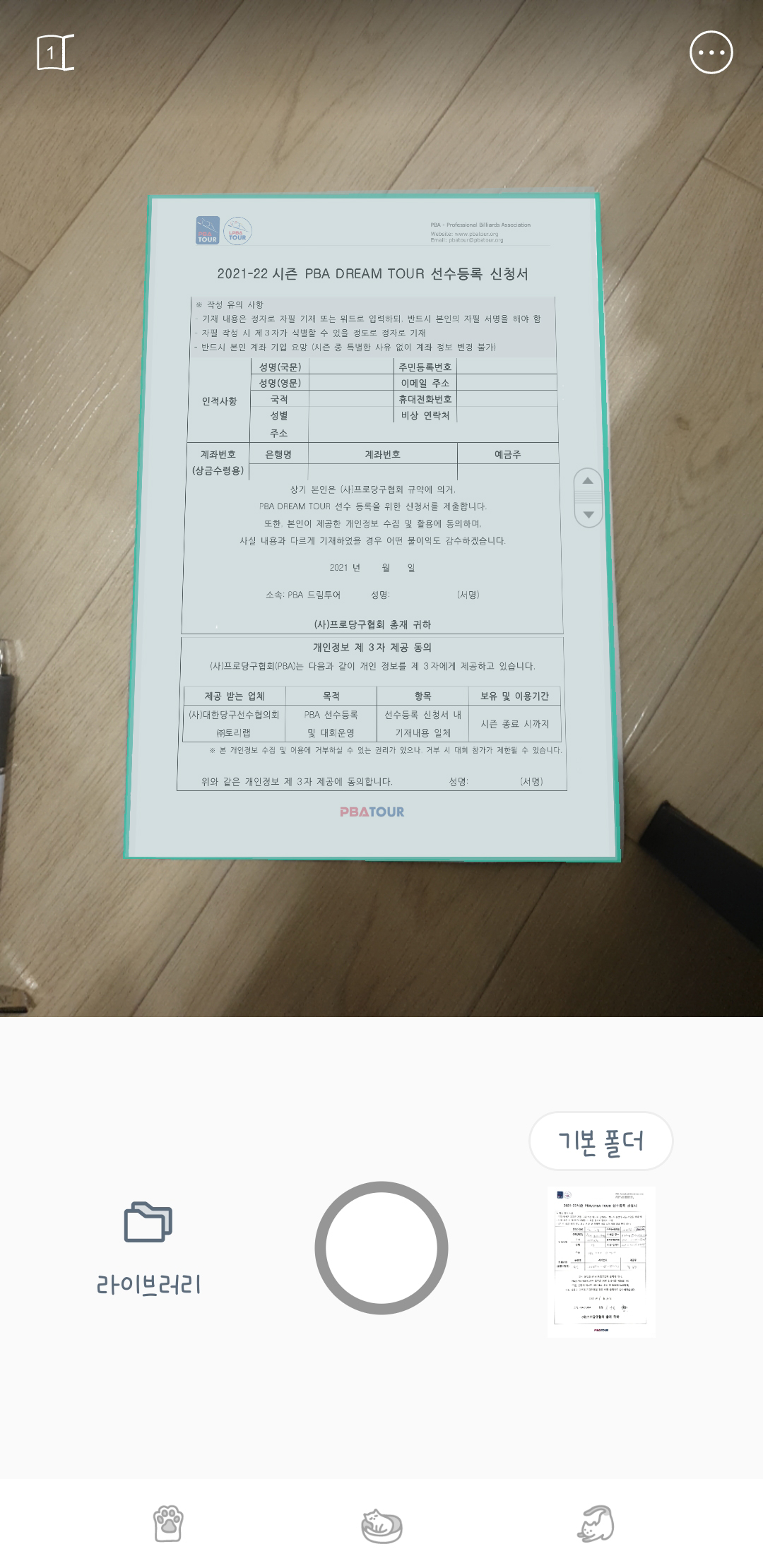Image resolution: width=763 pixels, height=1568 pixels.
Task: Tap the sleeping cat bottom icon
Action: (381, 1524)
